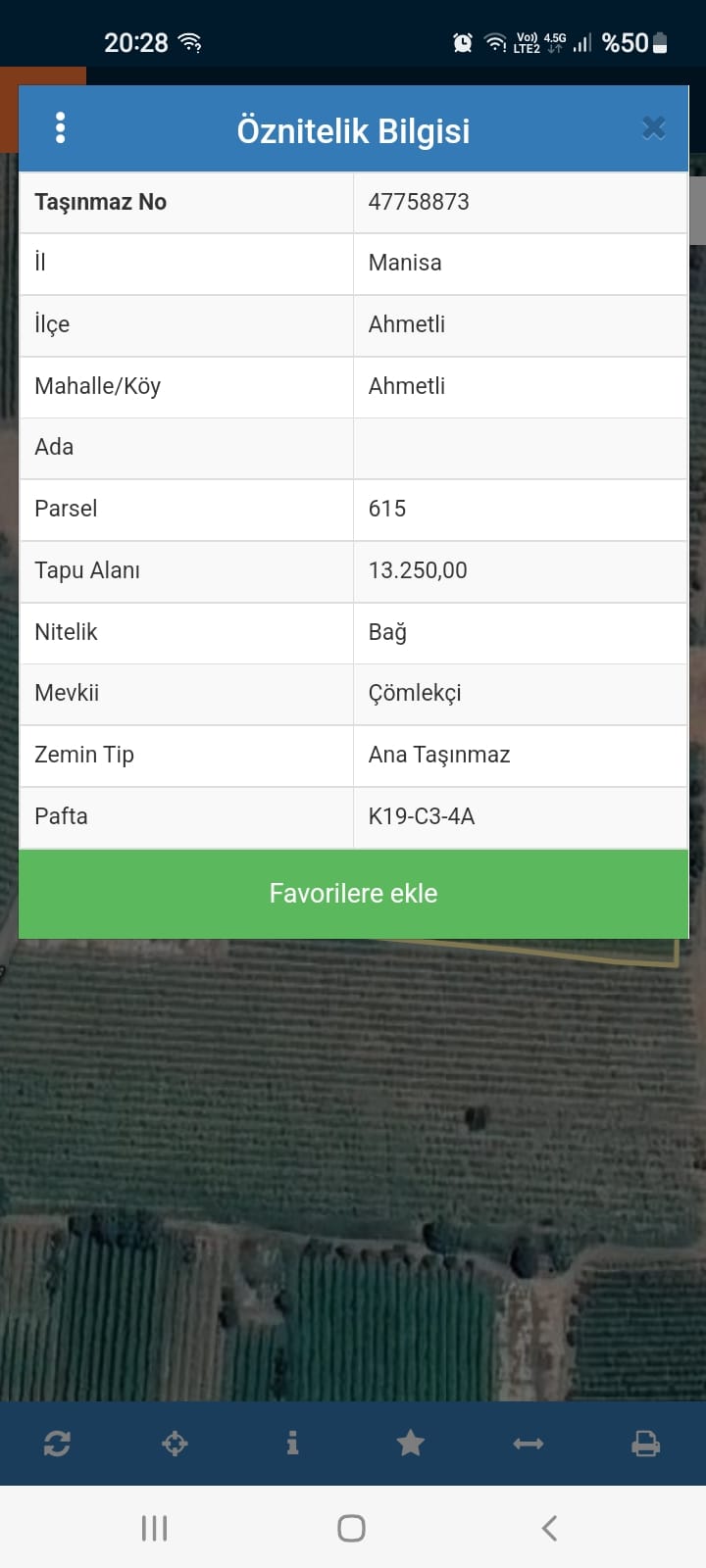Tap Favorilere ekle button

[353, 893]
